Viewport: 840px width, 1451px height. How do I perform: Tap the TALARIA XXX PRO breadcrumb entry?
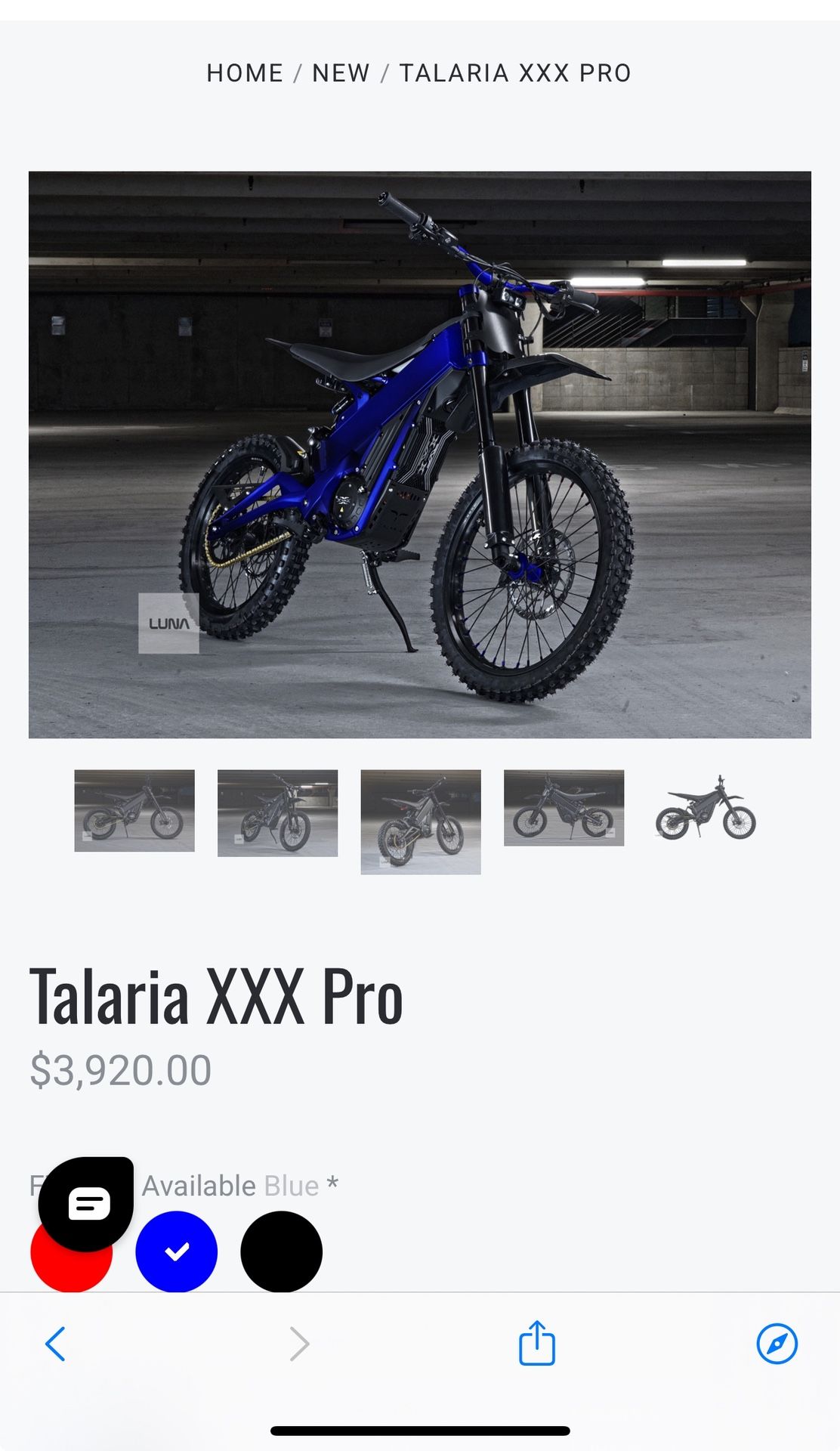(x=516, y=73)
